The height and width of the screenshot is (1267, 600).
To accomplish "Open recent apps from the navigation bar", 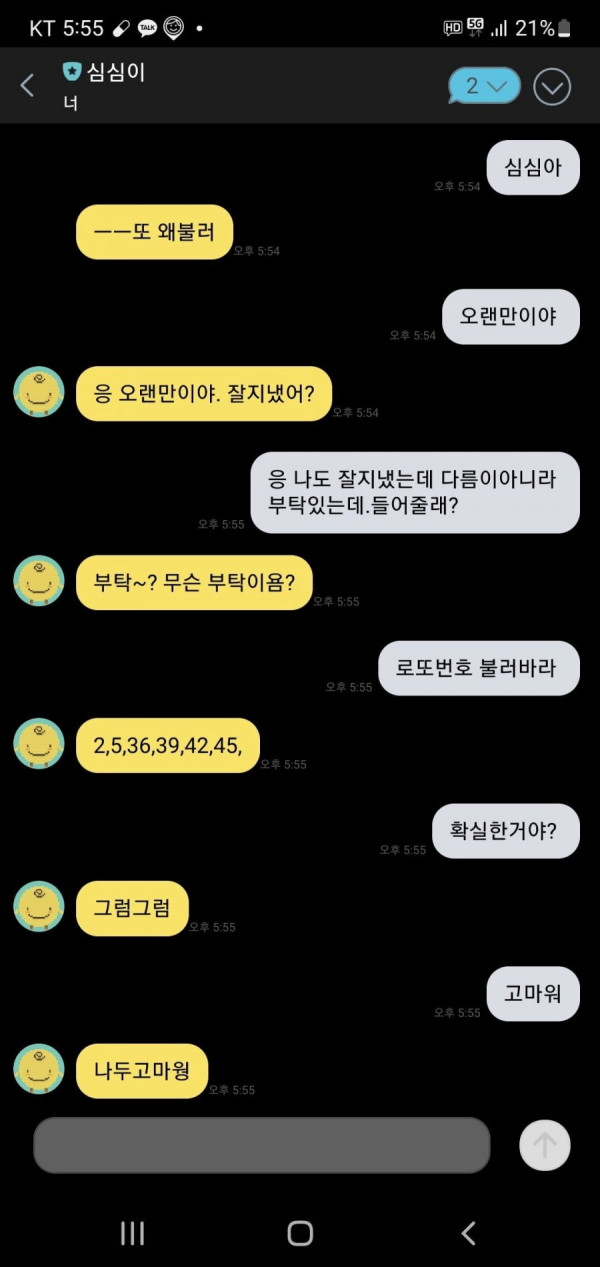I will (132, 1233).
